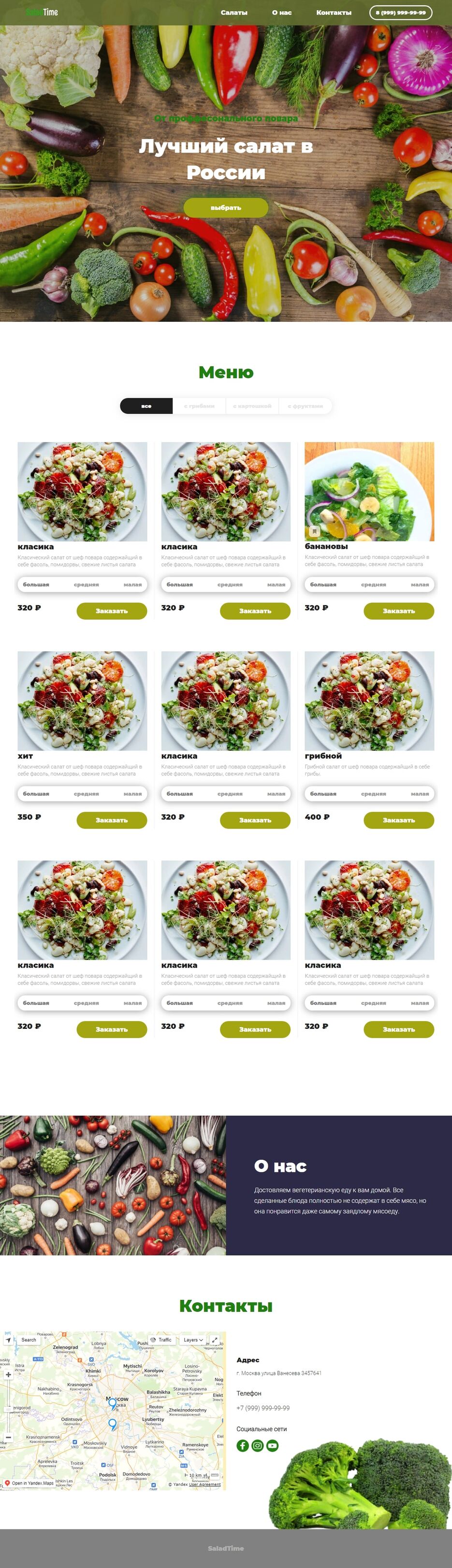Open the Instagram social icon
The image size is (452, 1568).
(x=258, y=1446)
